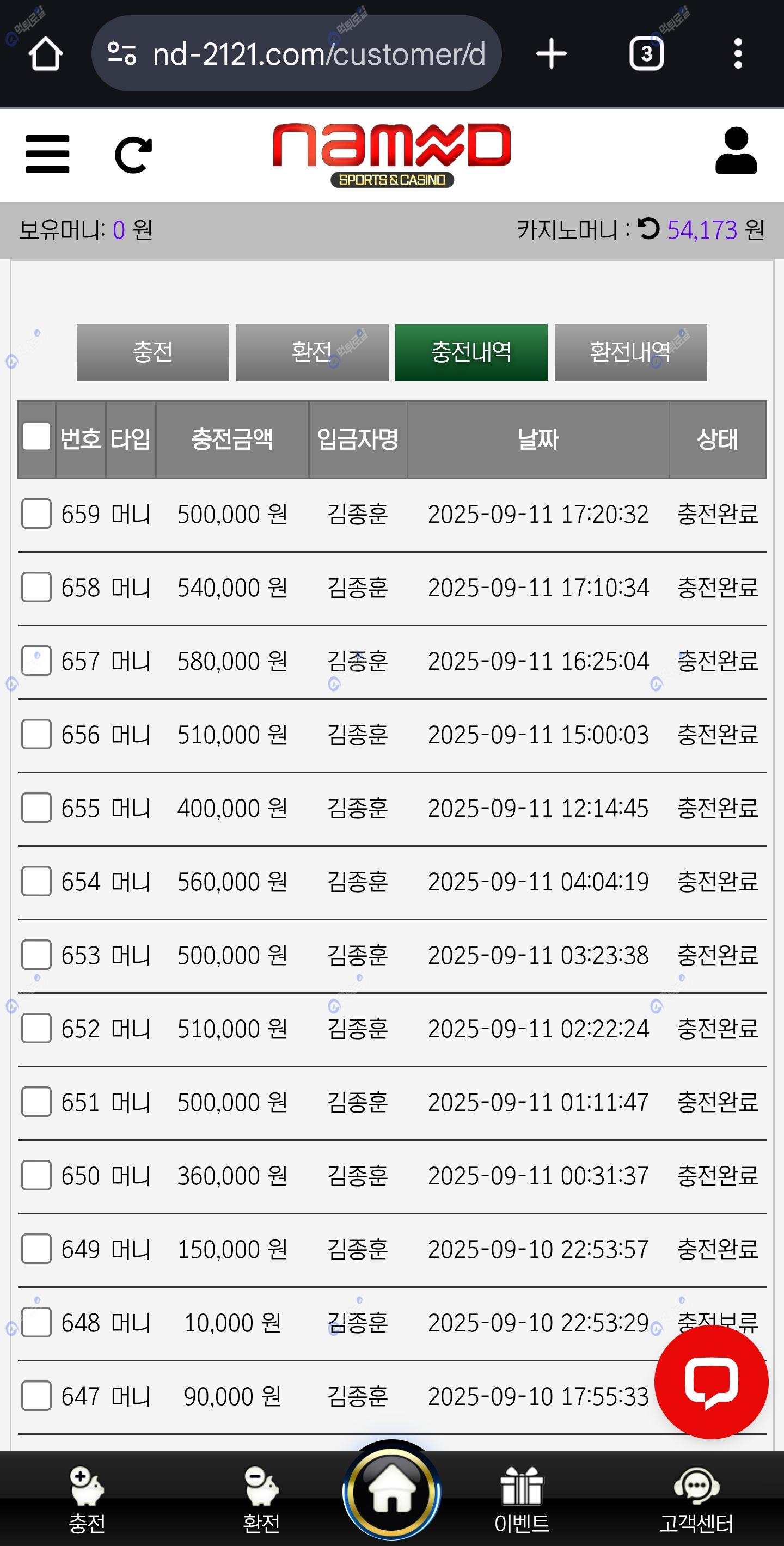
Task: Switch to the 환전 tab at top
Action: (x=312, y=352)
